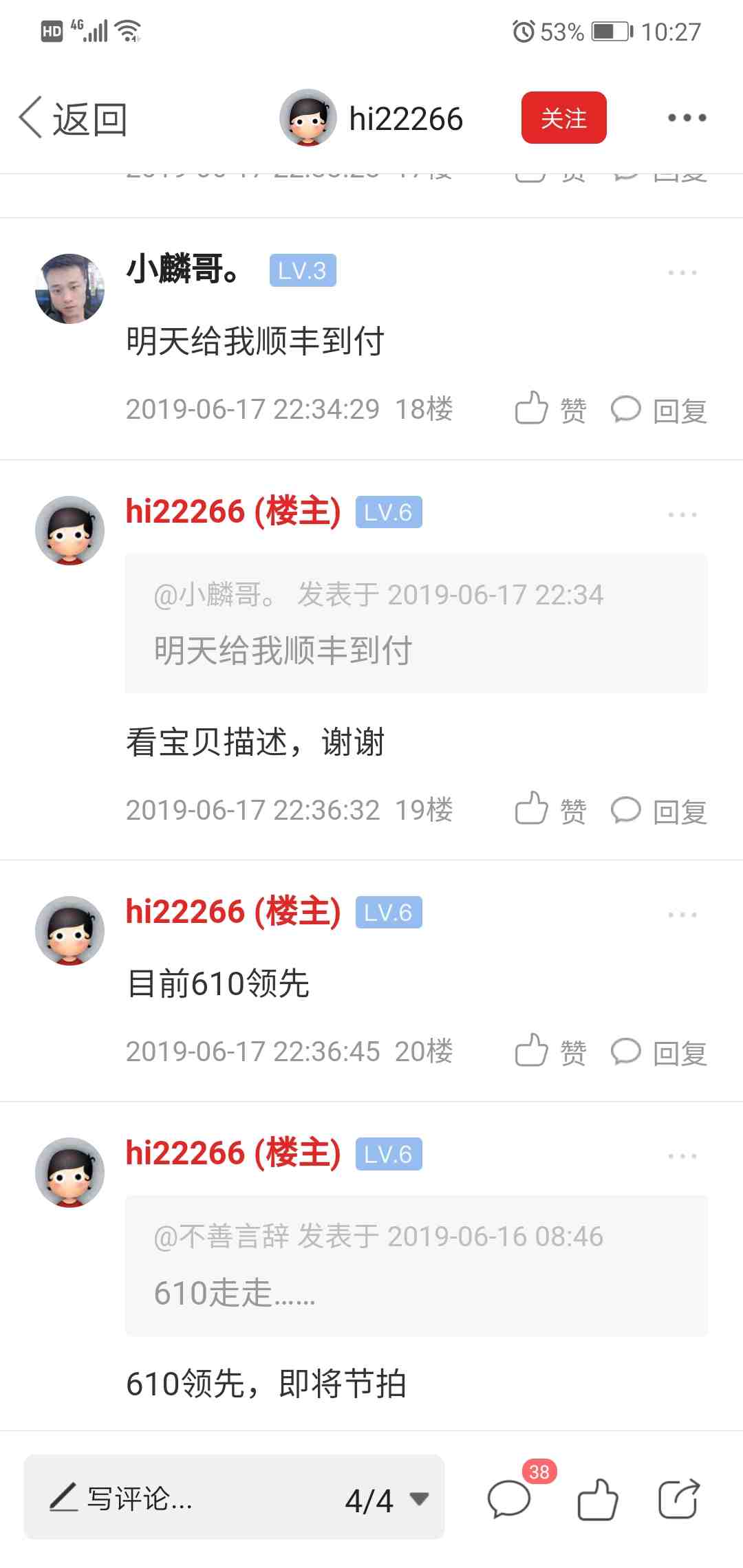Screen dimensions: 743x1568
Task: Share this post
Action: 678,1499
